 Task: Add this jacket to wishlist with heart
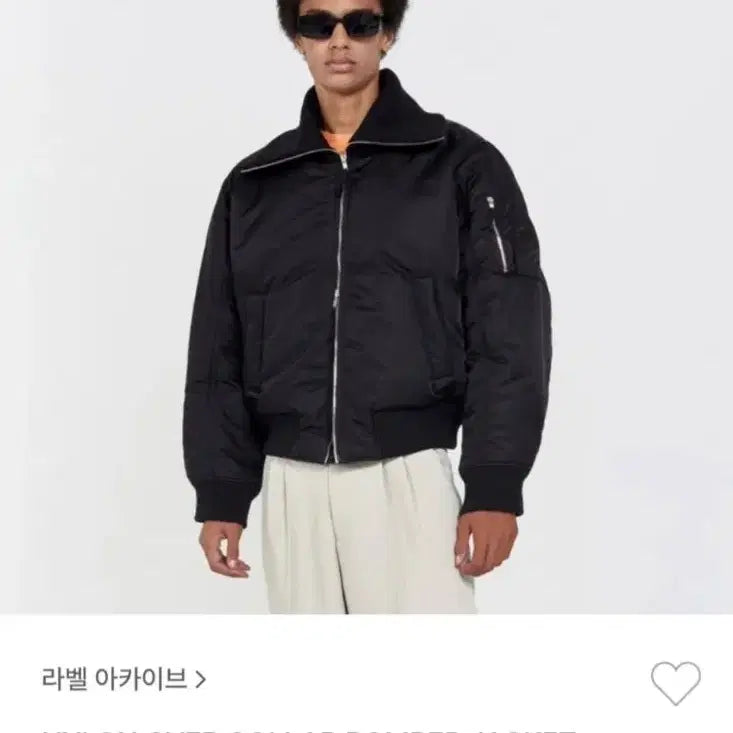coord(676,683)
